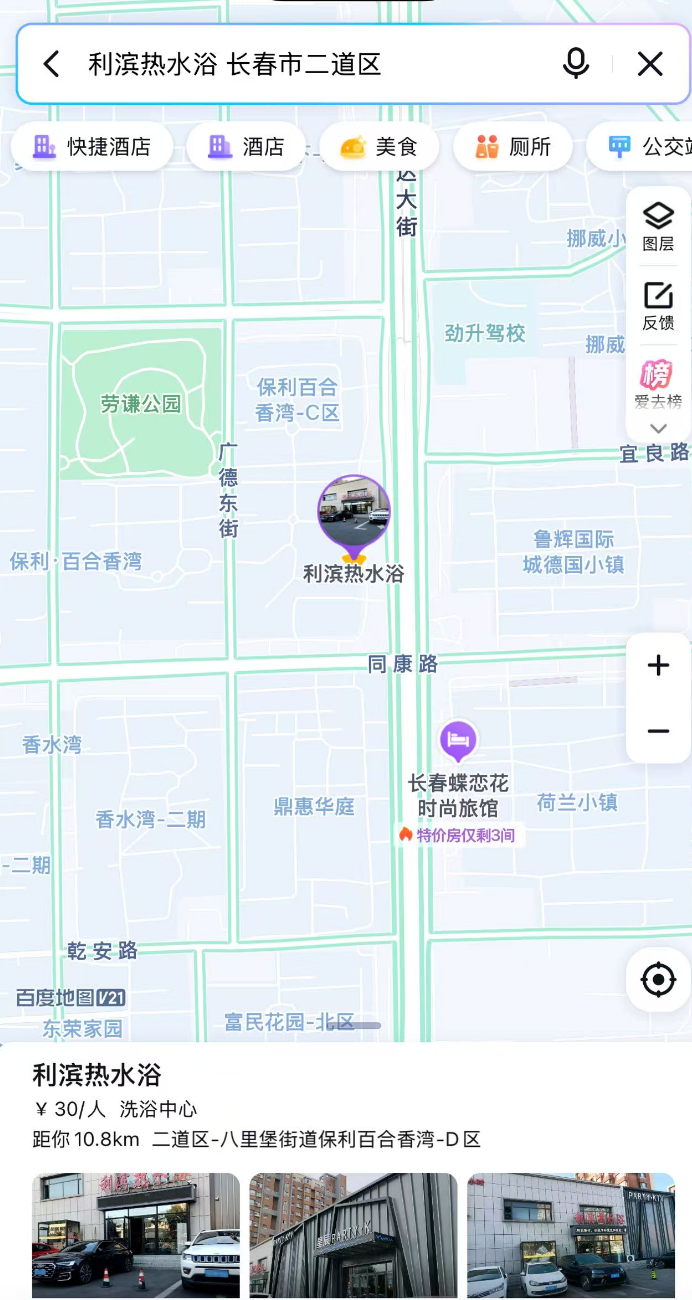Screen dimensions: 692x1300
Task: Select the 快捷酒店 filter chip
Action: click(x=92, y=147)
